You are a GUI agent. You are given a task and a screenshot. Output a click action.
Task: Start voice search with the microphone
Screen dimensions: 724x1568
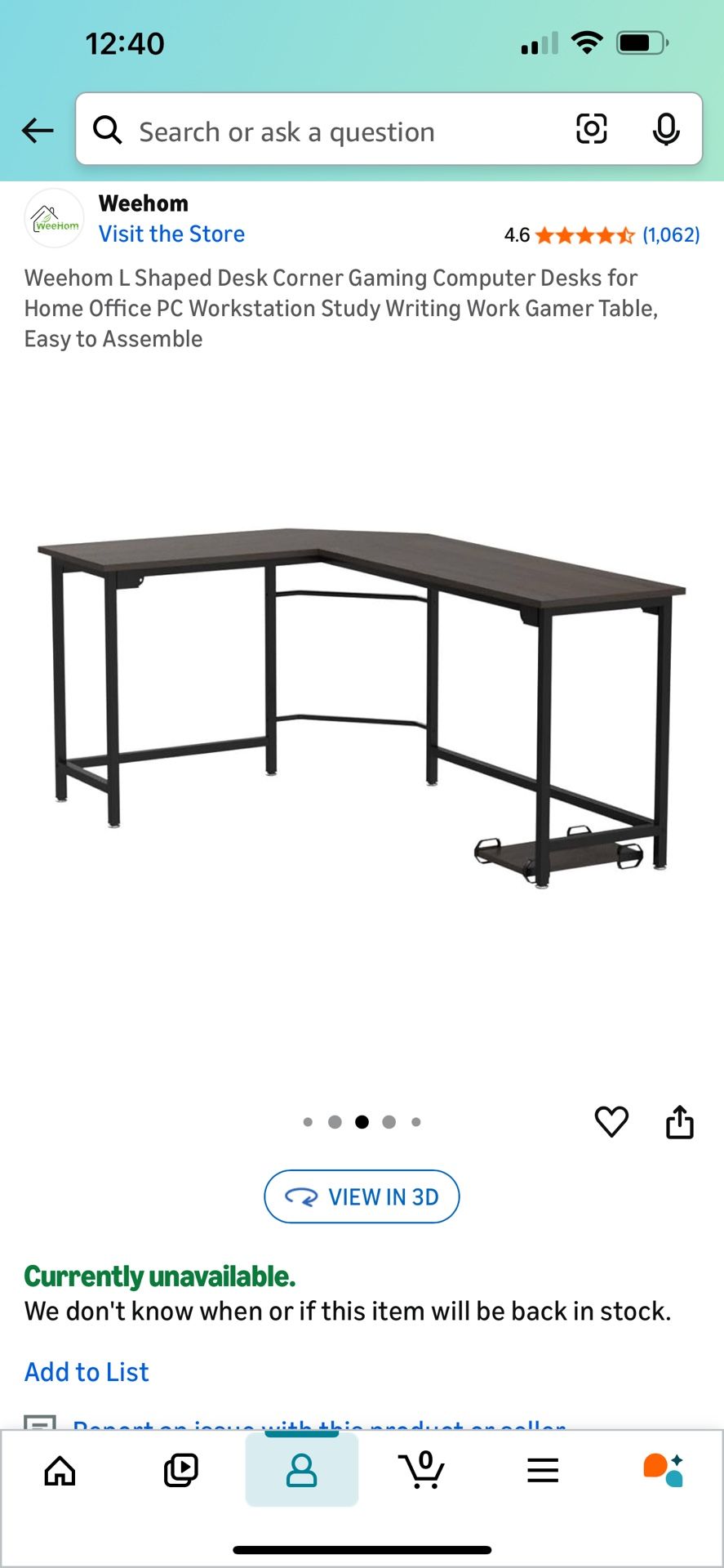(x=666, y=129)
